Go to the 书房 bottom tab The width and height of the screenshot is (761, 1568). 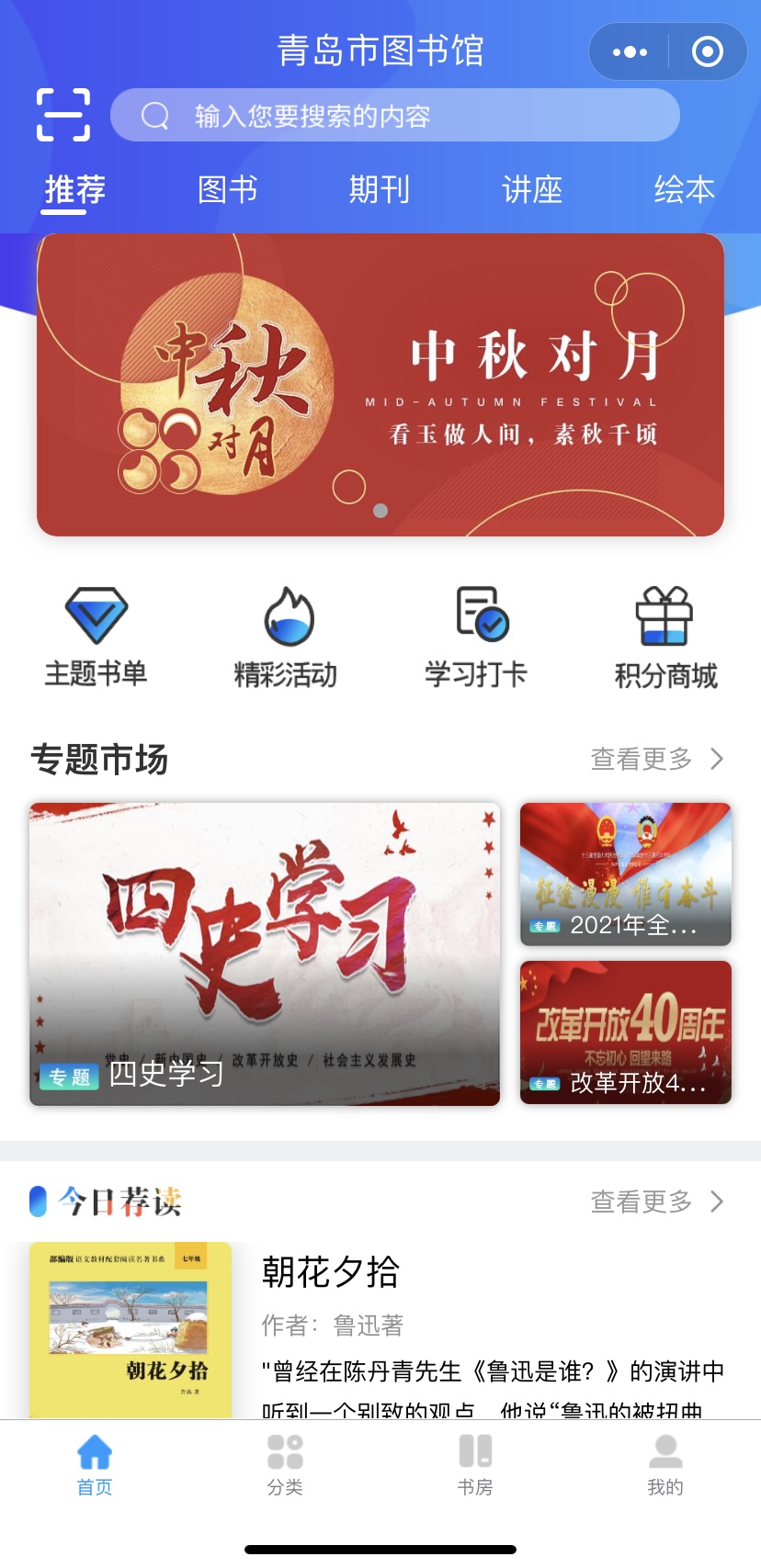click(x=475, y=1465)
